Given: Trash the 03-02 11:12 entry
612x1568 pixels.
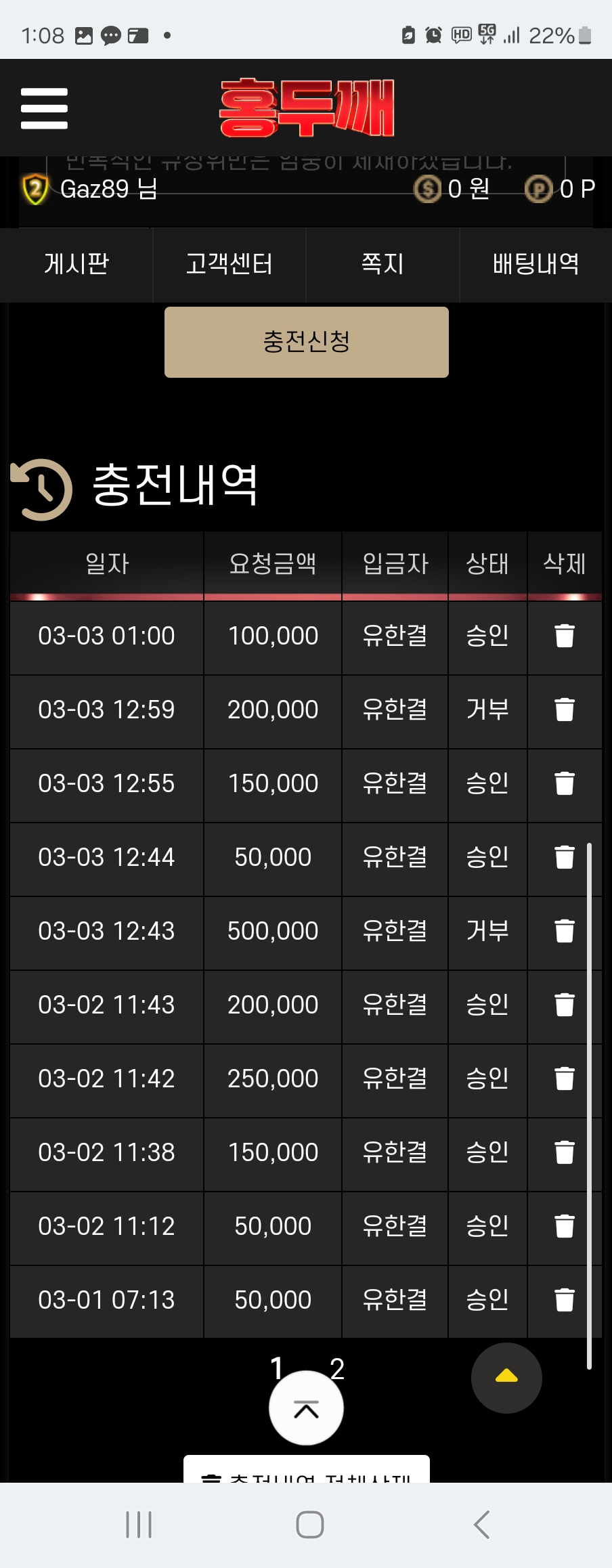Looking at the screenshot, I should tap(564, 1226).
